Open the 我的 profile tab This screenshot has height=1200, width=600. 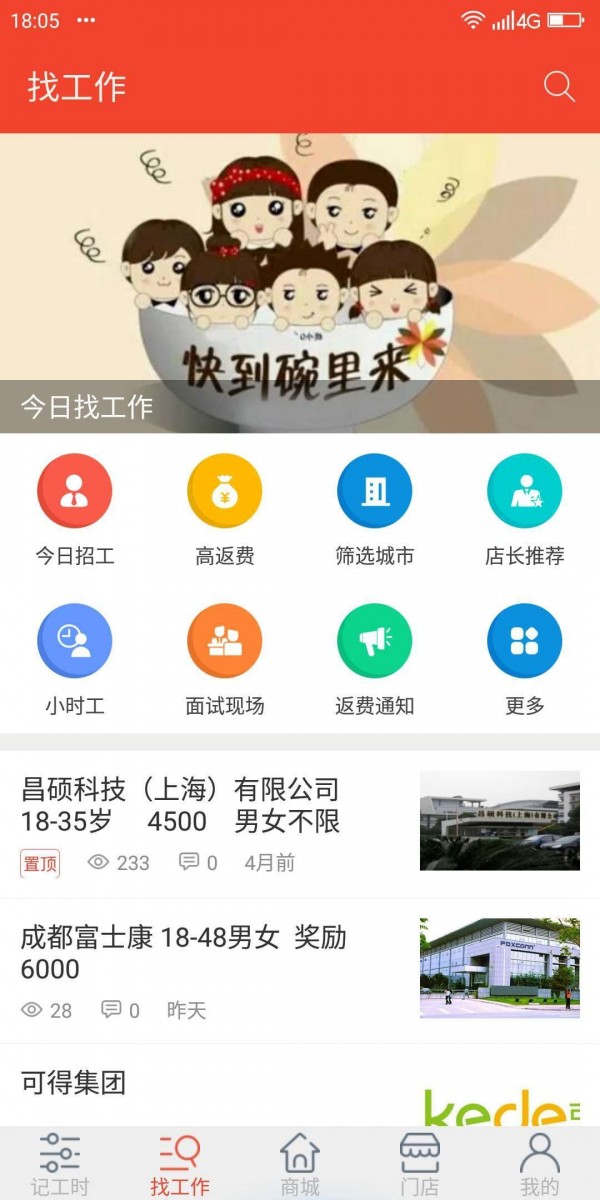point(540,1165)
